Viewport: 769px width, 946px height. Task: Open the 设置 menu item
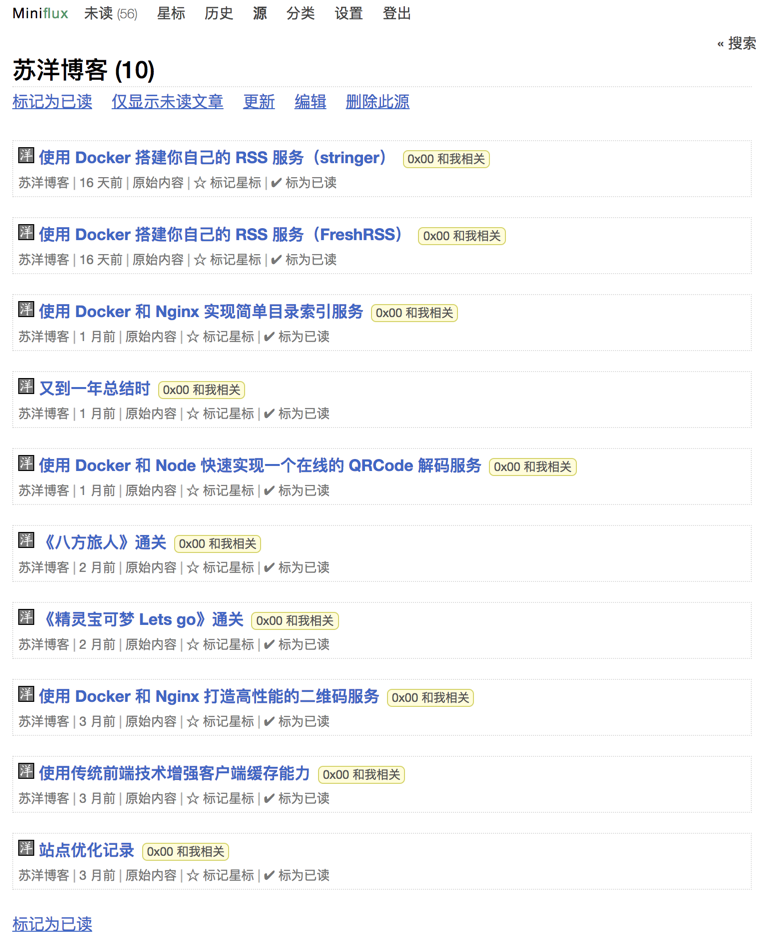(x=347, y=14)
